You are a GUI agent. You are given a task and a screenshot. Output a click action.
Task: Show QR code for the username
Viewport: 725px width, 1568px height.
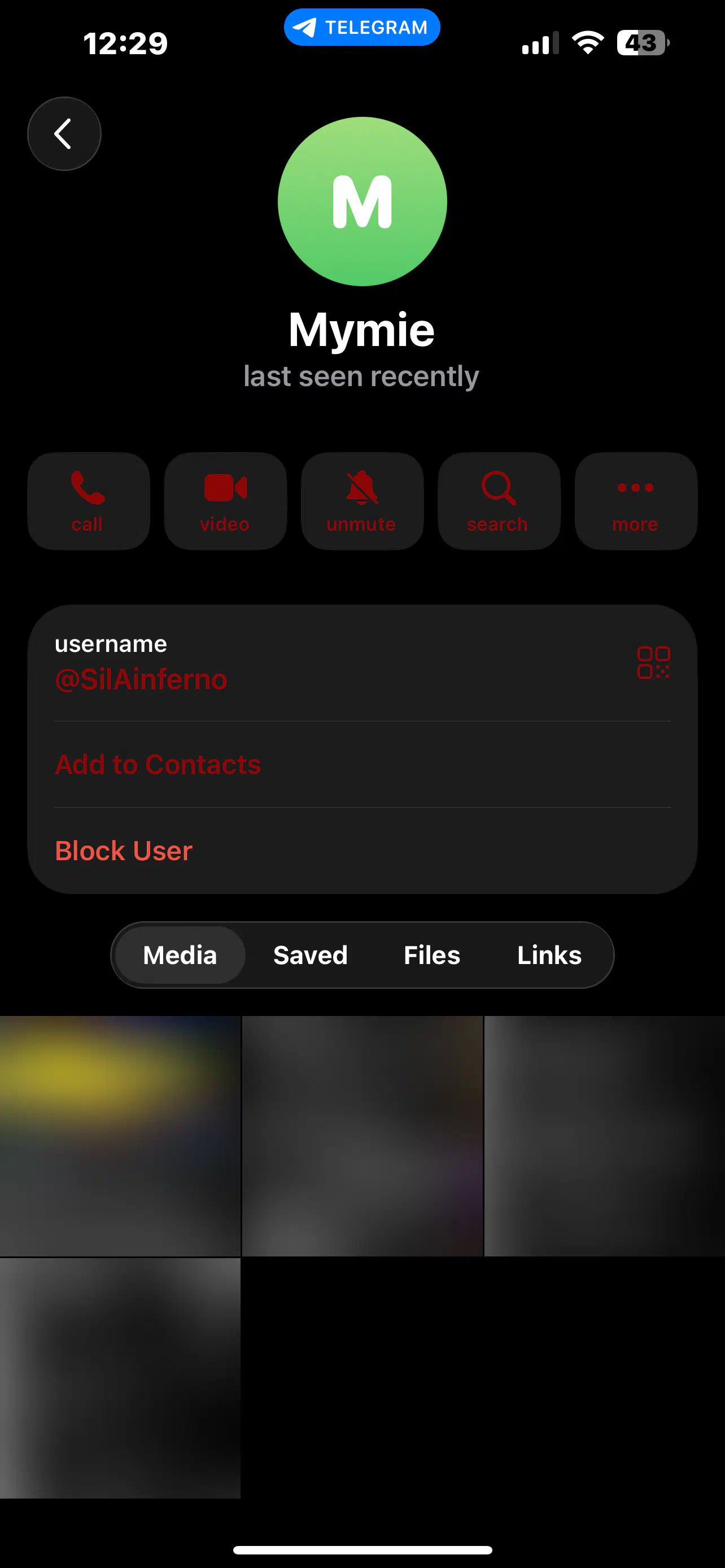(x=653, y=662)
